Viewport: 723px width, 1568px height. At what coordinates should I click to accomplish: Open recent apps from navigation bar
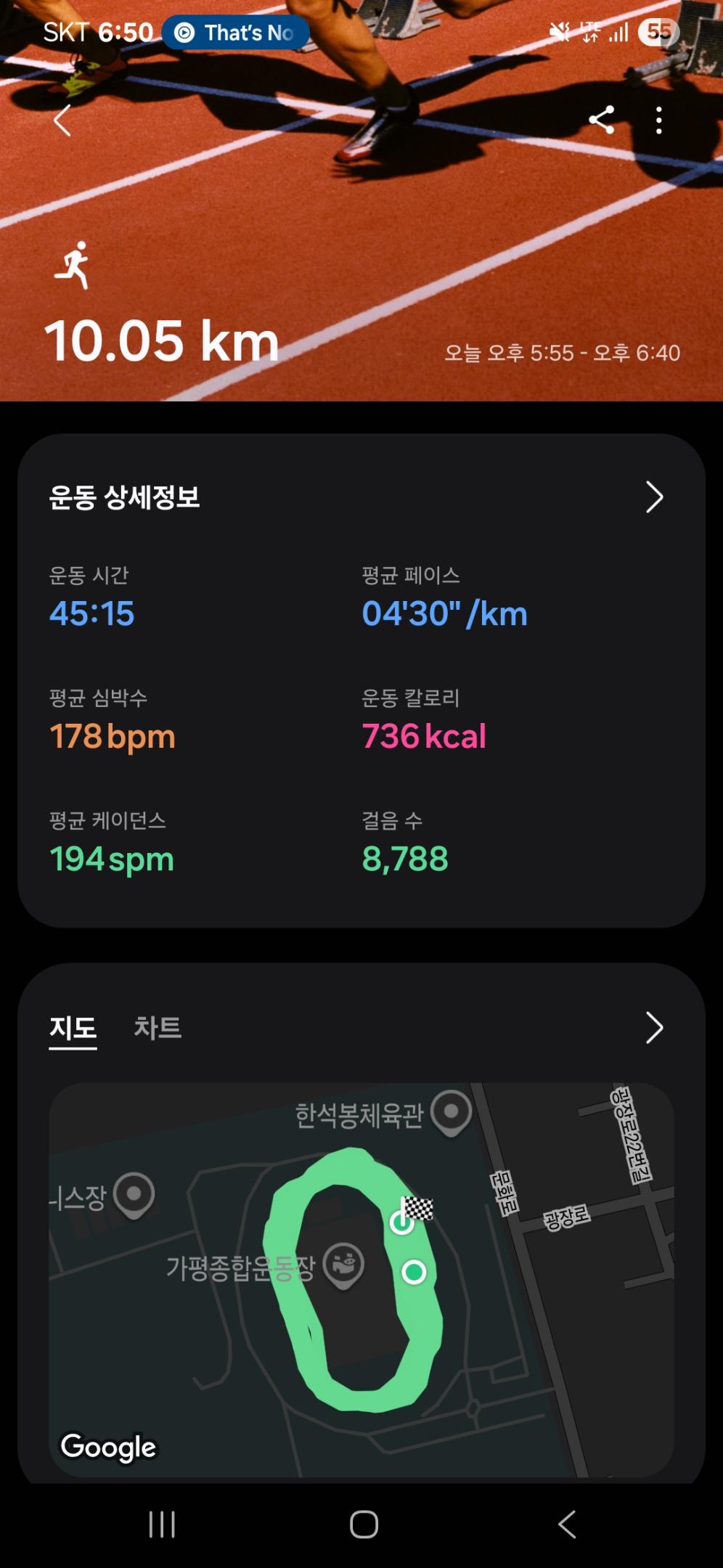[162, 1524]
